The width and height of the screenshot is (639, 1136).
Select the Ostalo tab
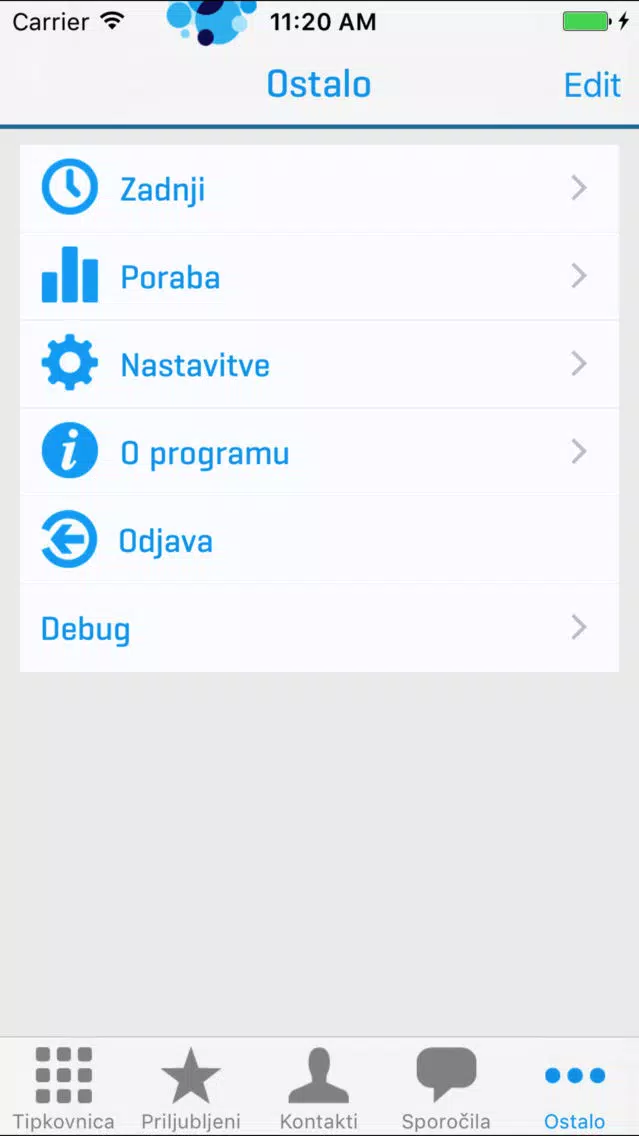click(x=575, y=1087)
